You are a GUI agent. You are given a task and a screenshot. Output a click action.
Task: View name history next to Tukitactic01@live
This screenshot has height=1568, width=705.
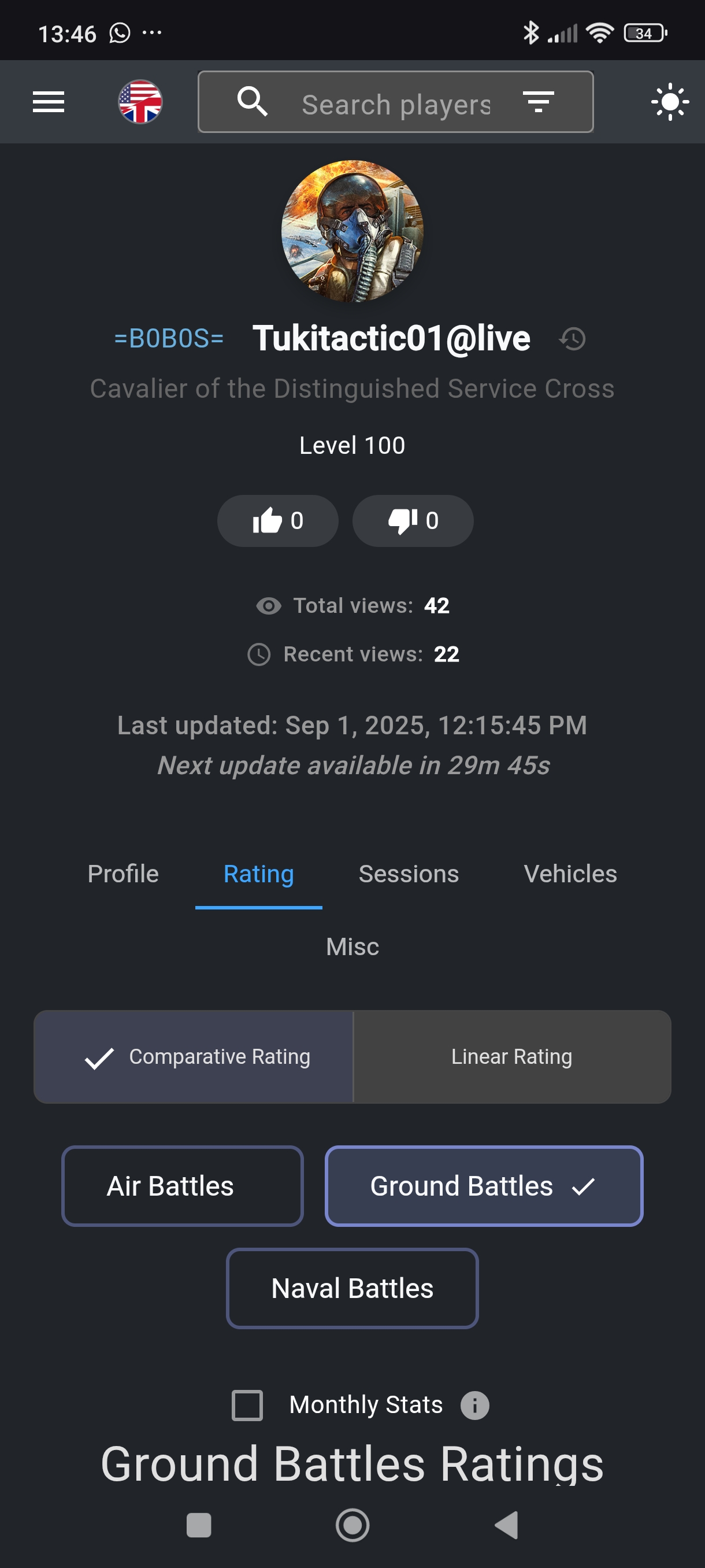573,339
